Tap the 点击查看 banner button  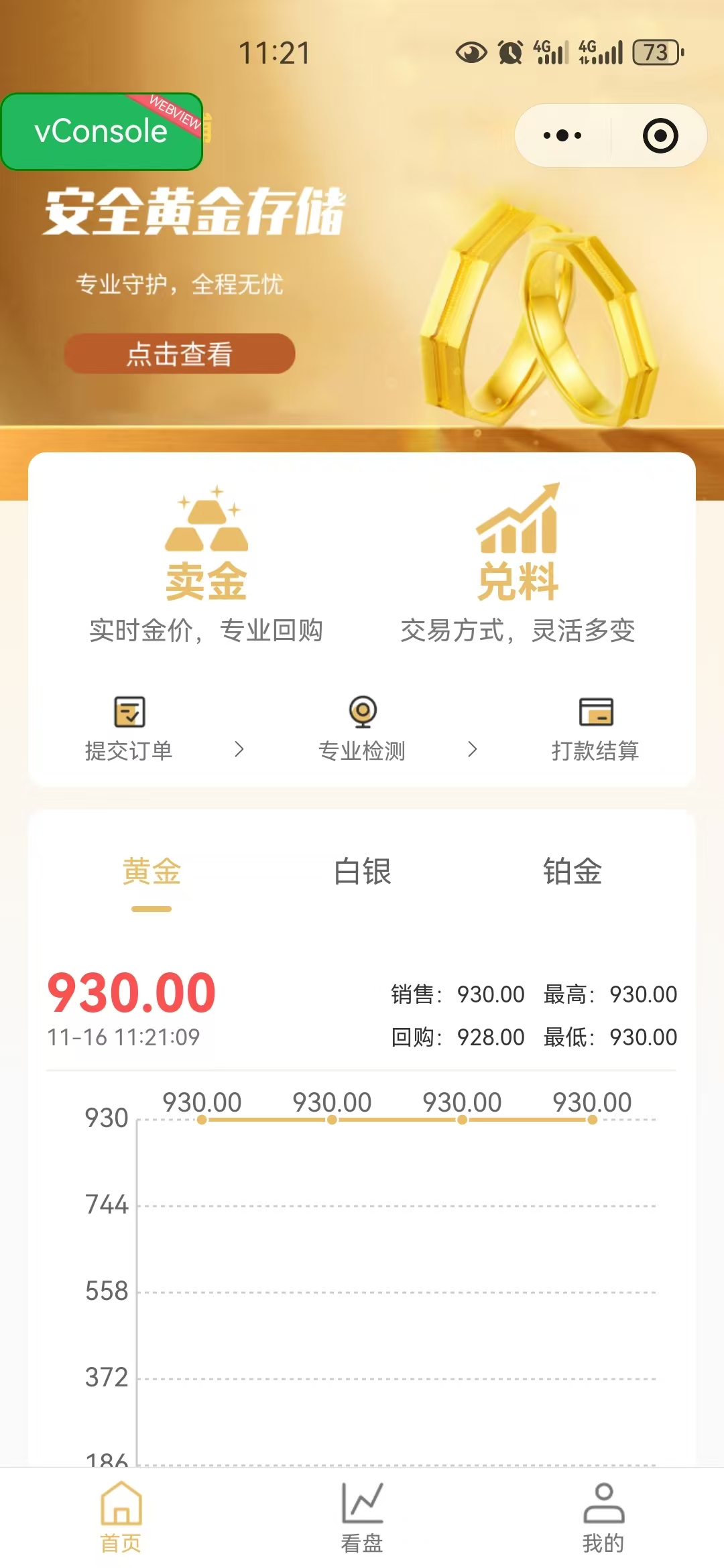tap(180, 354)
